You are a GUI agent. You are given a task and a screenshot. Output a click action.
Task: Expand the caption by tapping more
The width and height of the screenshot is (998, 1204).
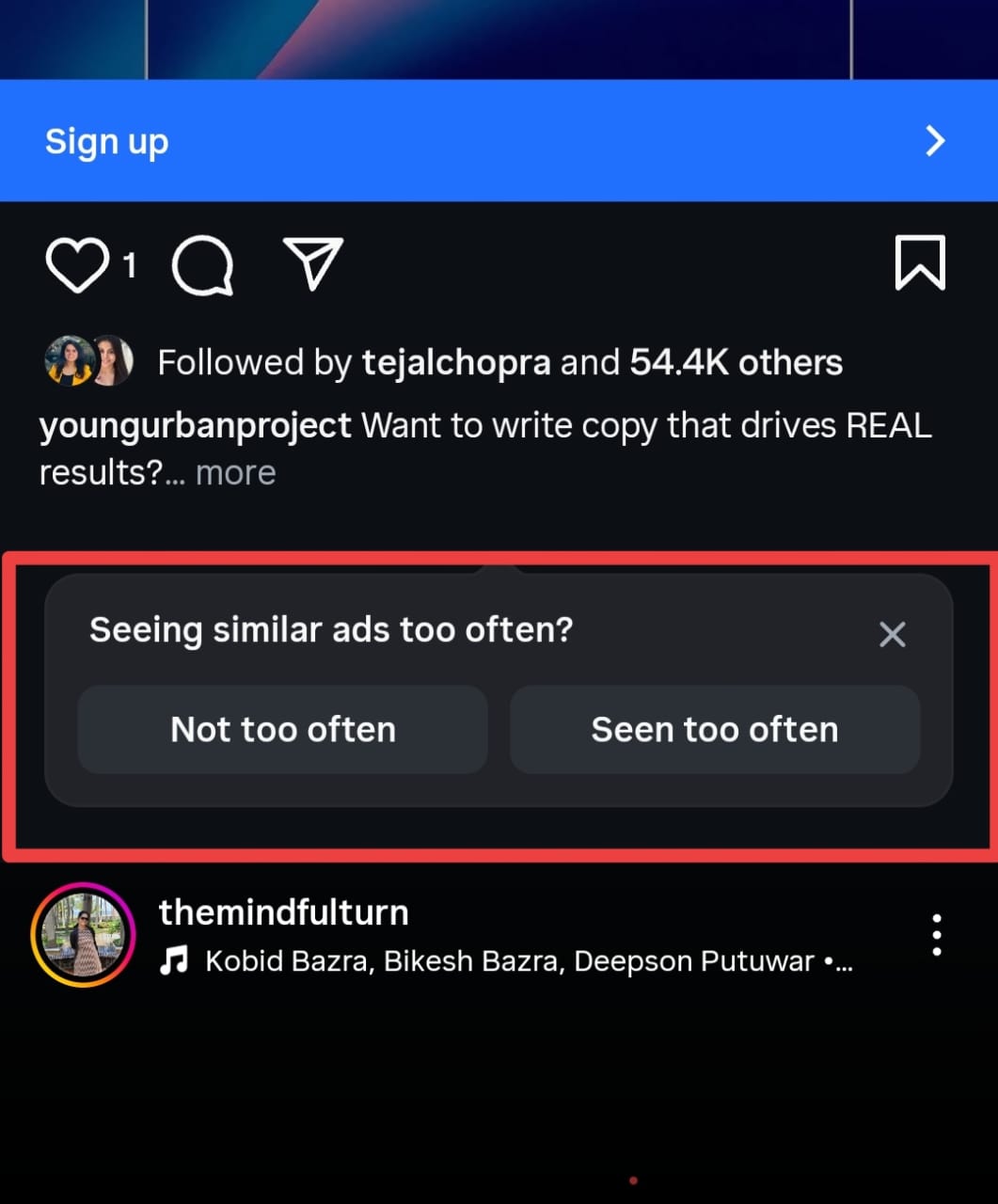[234, 472]
